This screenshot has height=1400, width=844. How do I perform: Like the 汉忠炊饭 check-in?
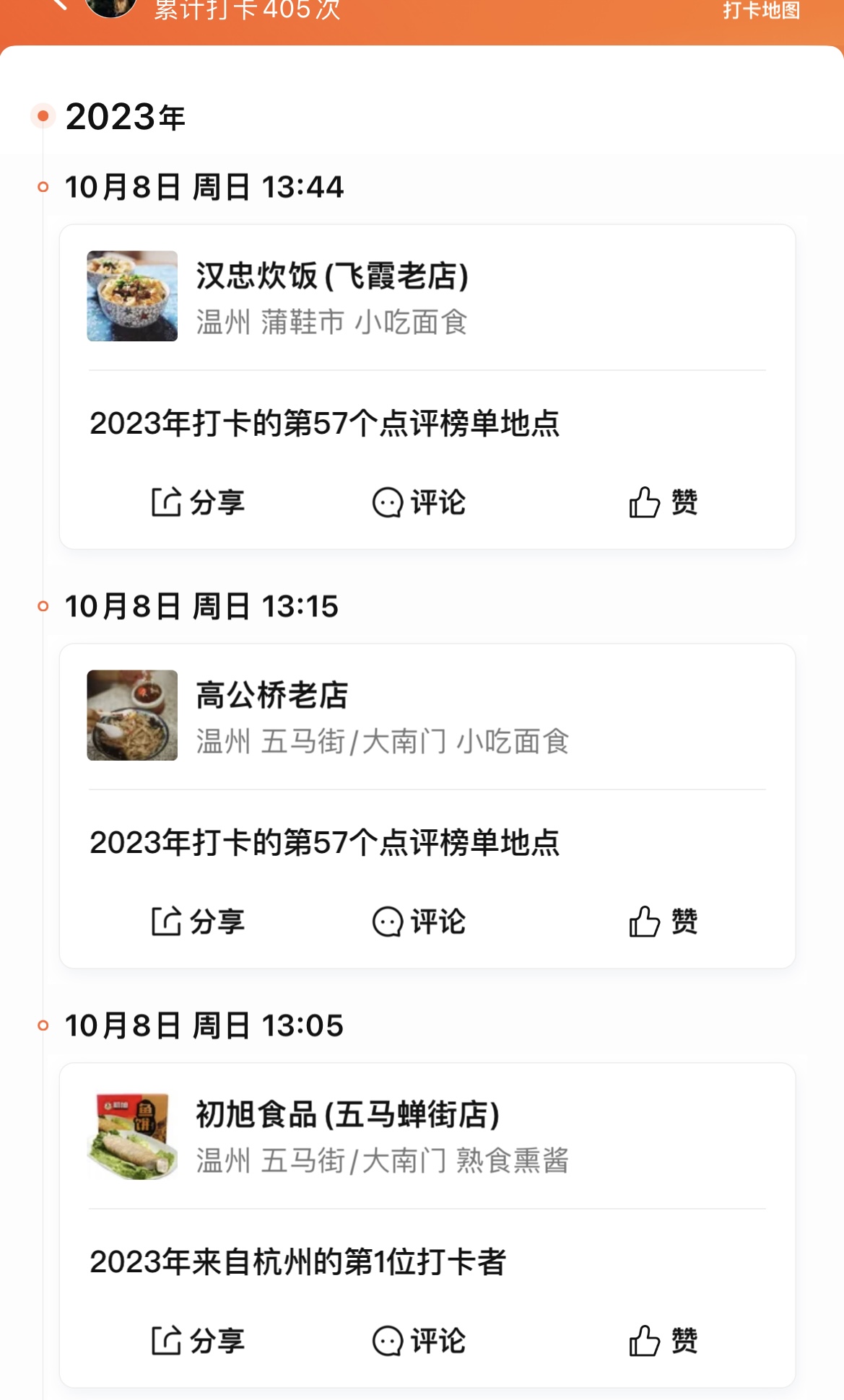point(663,502)
